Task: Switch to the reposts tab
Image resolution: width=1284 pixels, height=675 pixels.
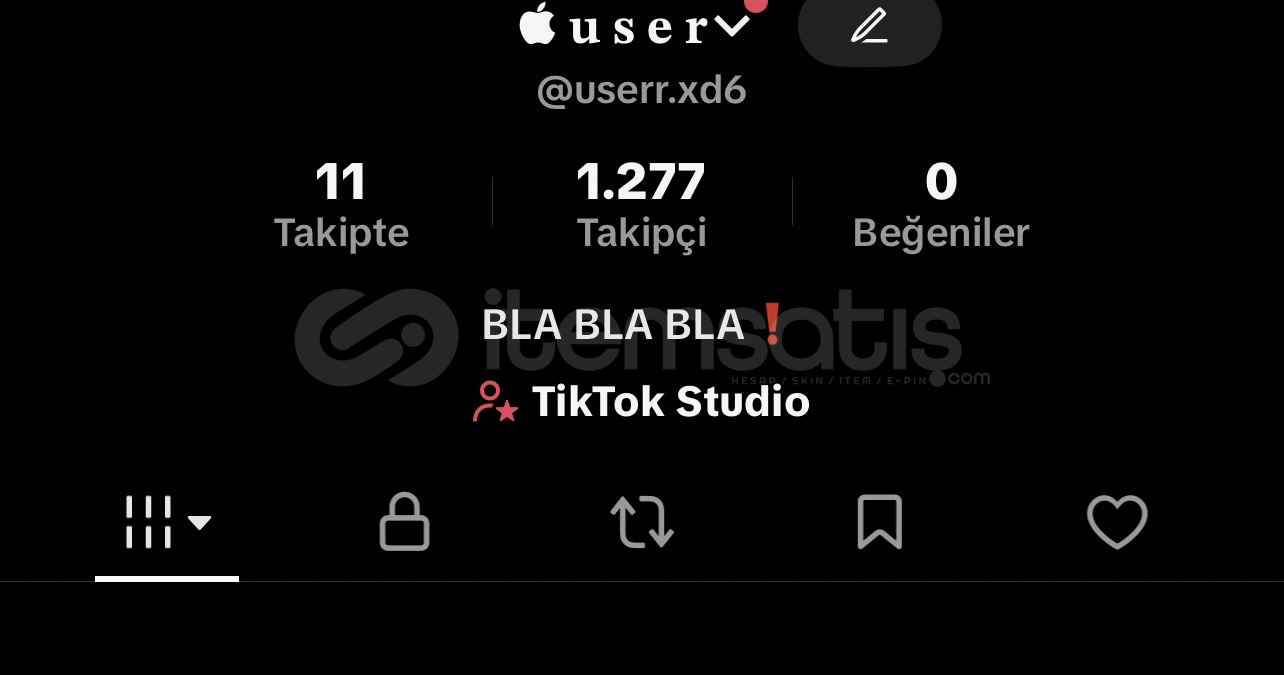Action: point(642,522)
